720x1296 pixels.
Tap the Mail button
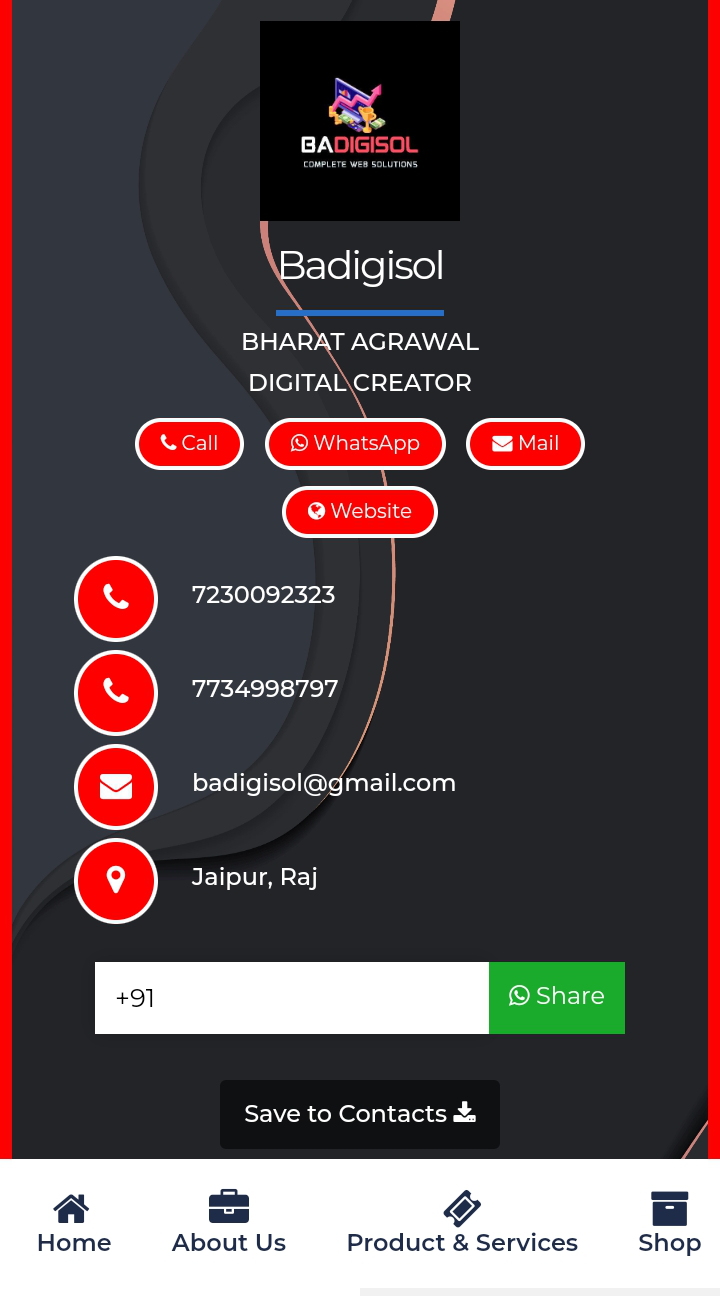(525, 444)
